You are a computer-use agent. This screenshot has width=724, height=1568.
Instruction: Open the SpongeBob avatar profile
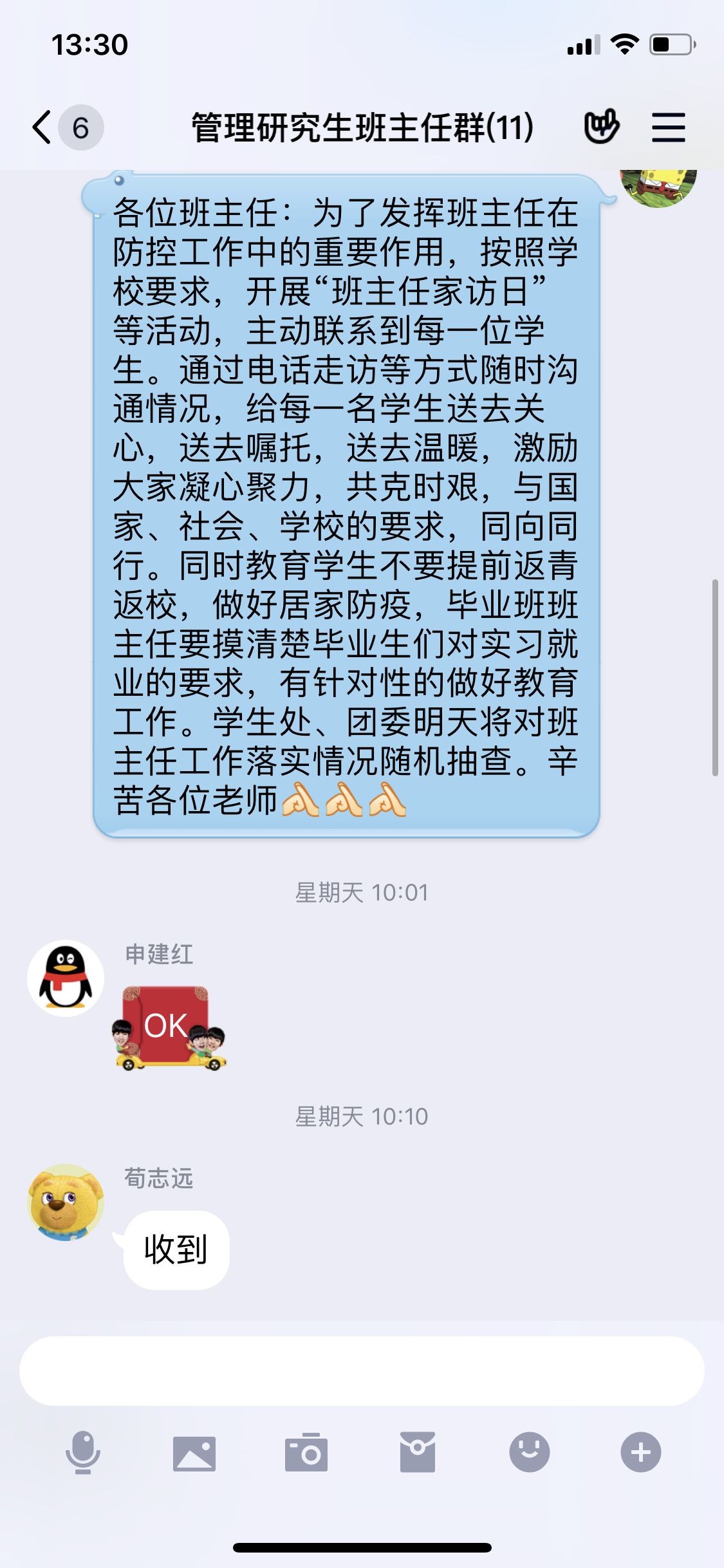pos(658,187)
